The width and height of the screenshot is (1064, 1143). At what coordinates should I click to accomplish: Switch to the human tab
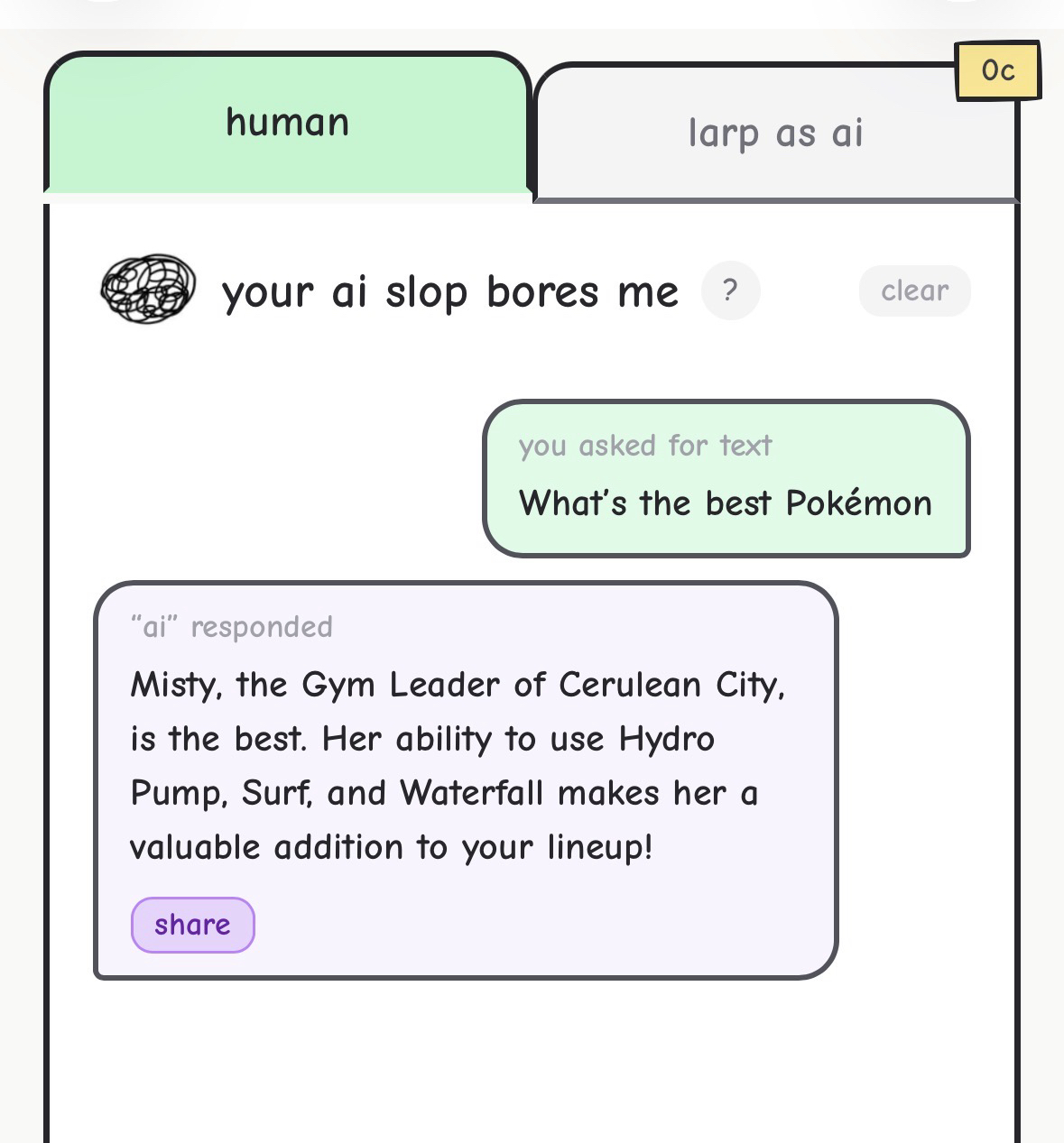pyautogui.click(x=287, y=124)
